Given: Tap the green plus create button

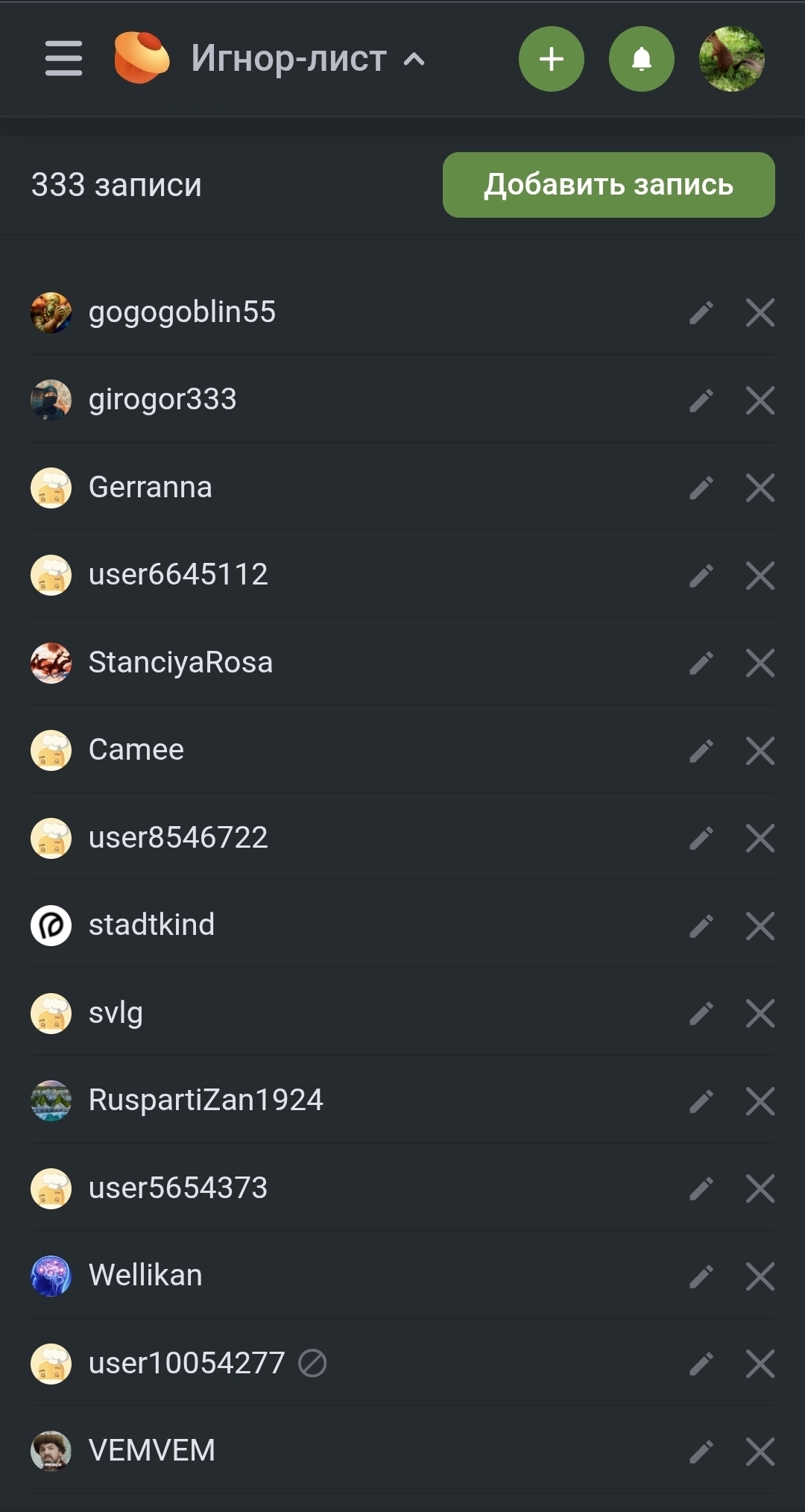Looking at the screenshot, I should (x=552, y=59).
